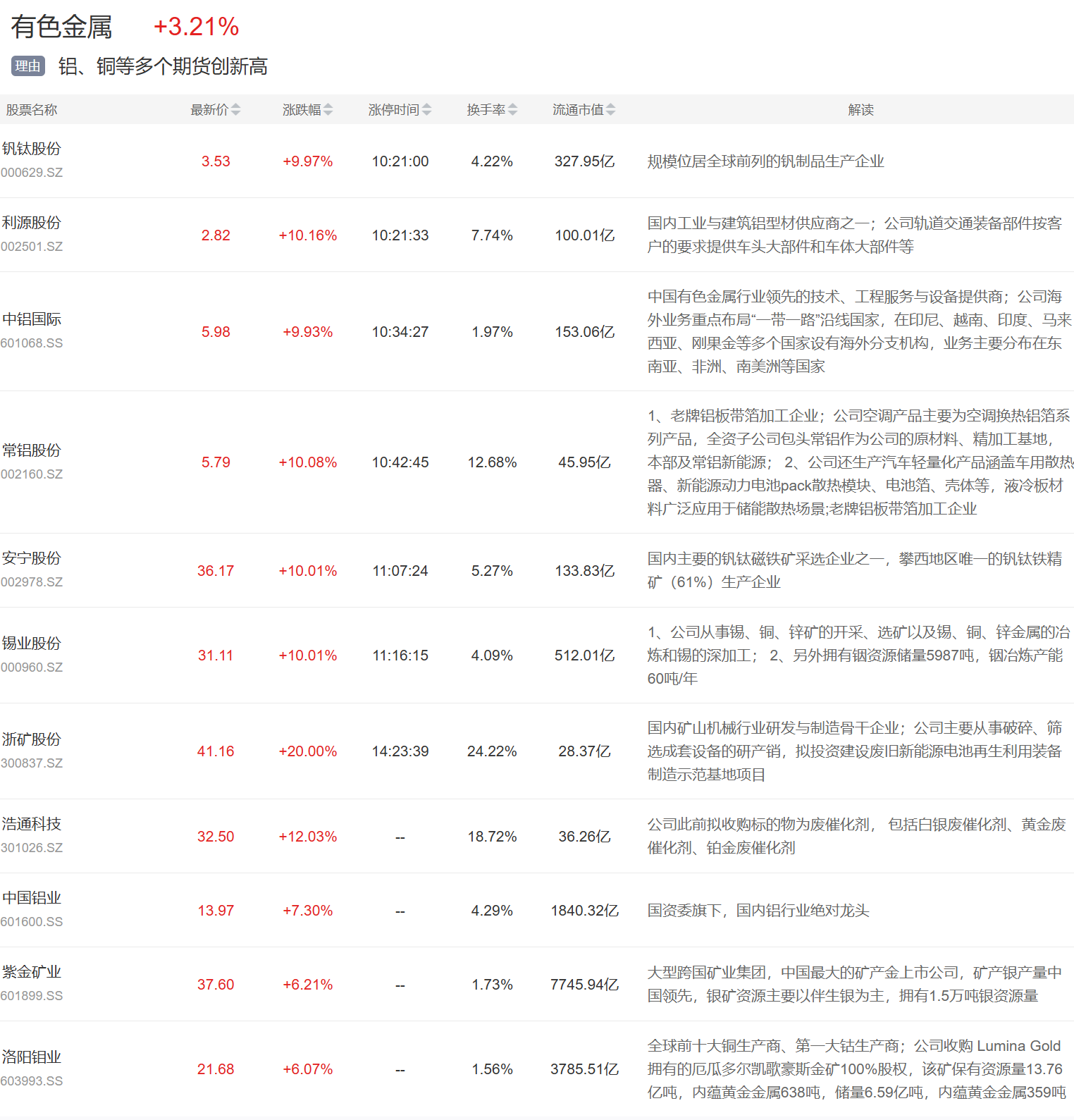The width and height of the screenshot is (1074, 1120).
Task: View 中铝国际 stock page
Action: pos(32,320)
